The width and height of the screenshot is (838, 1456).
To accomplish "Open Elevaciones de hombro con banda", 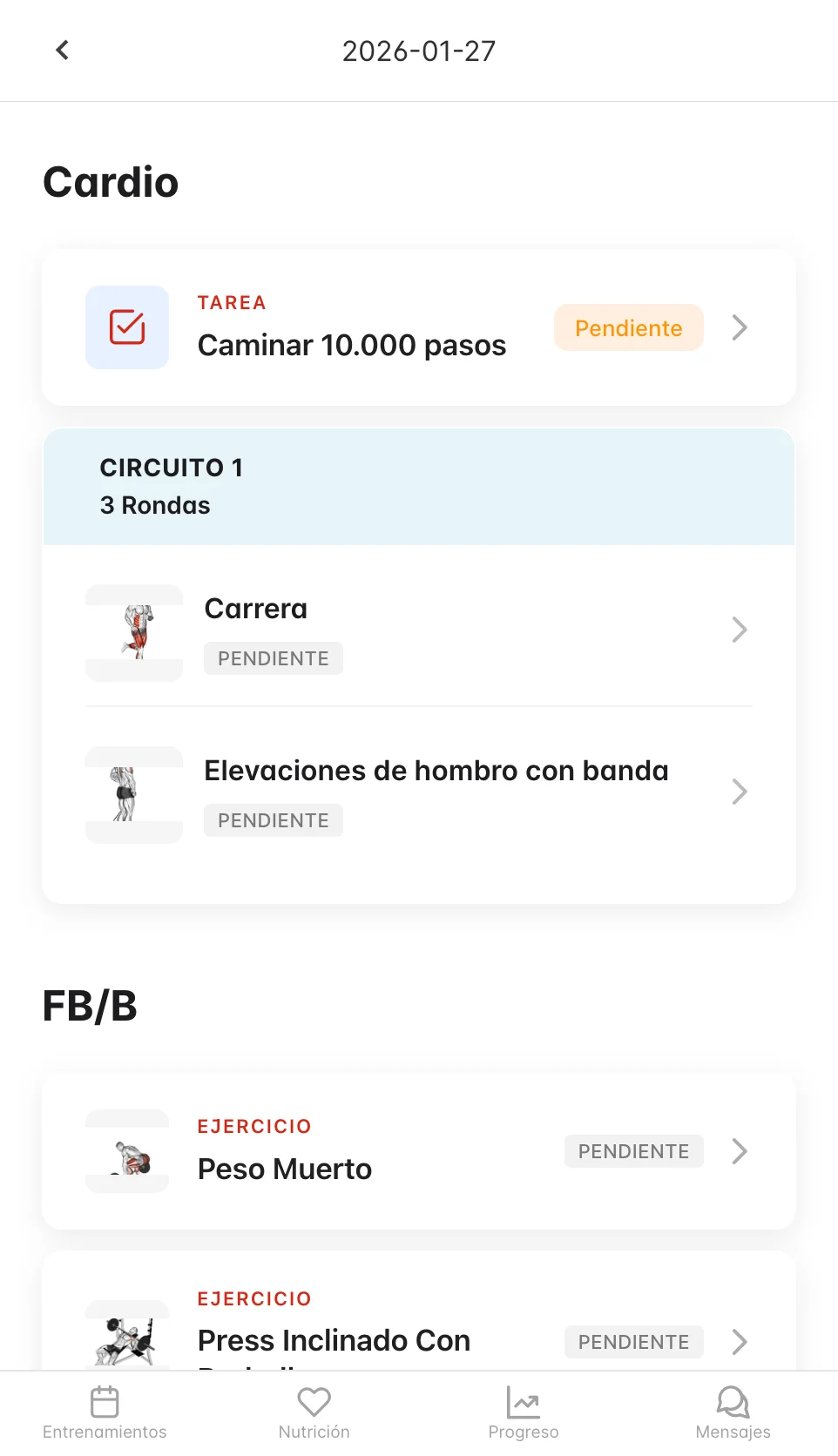I will pyautogui.click(x=419, y=793).
